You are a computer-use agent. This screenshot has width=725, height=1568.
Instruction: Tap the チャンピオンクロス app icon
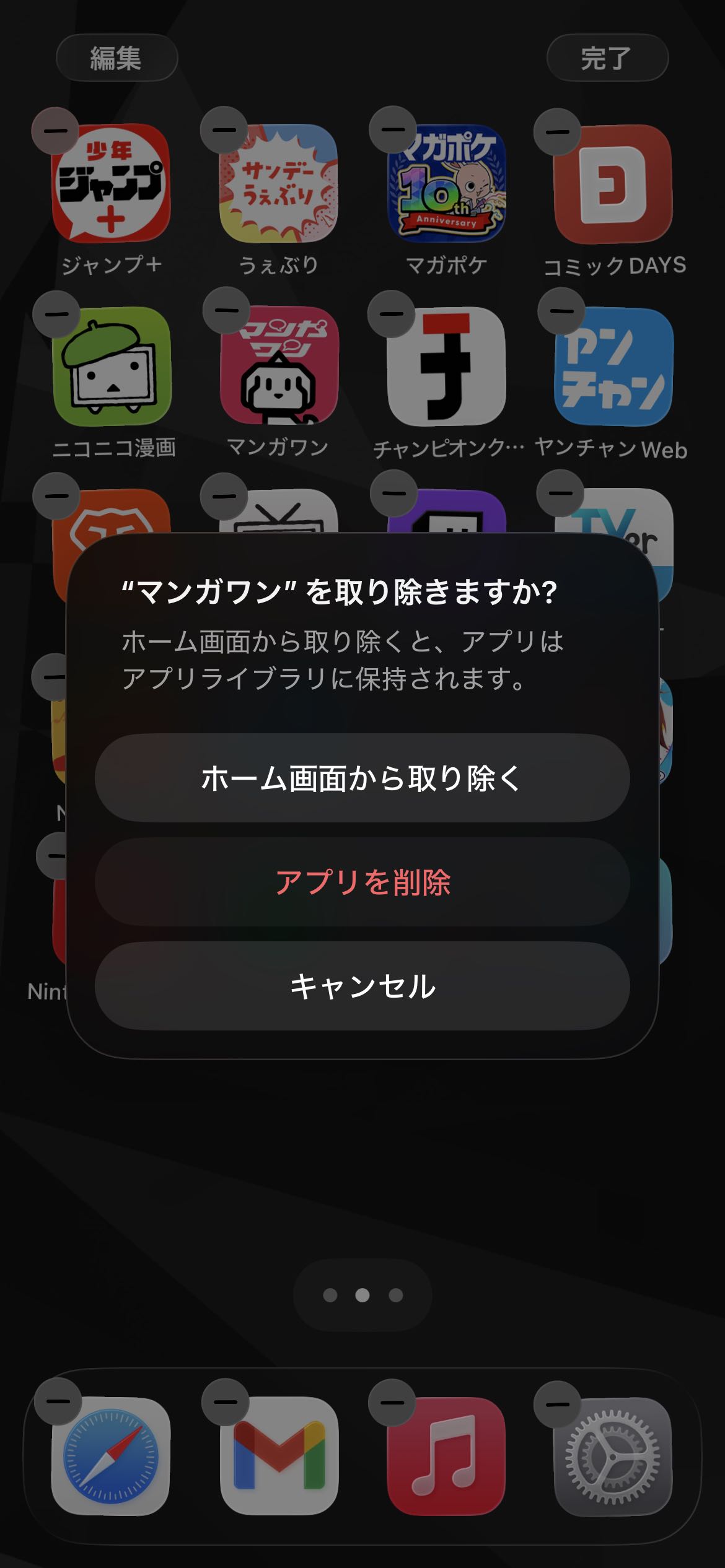click(x=446, y=366)
